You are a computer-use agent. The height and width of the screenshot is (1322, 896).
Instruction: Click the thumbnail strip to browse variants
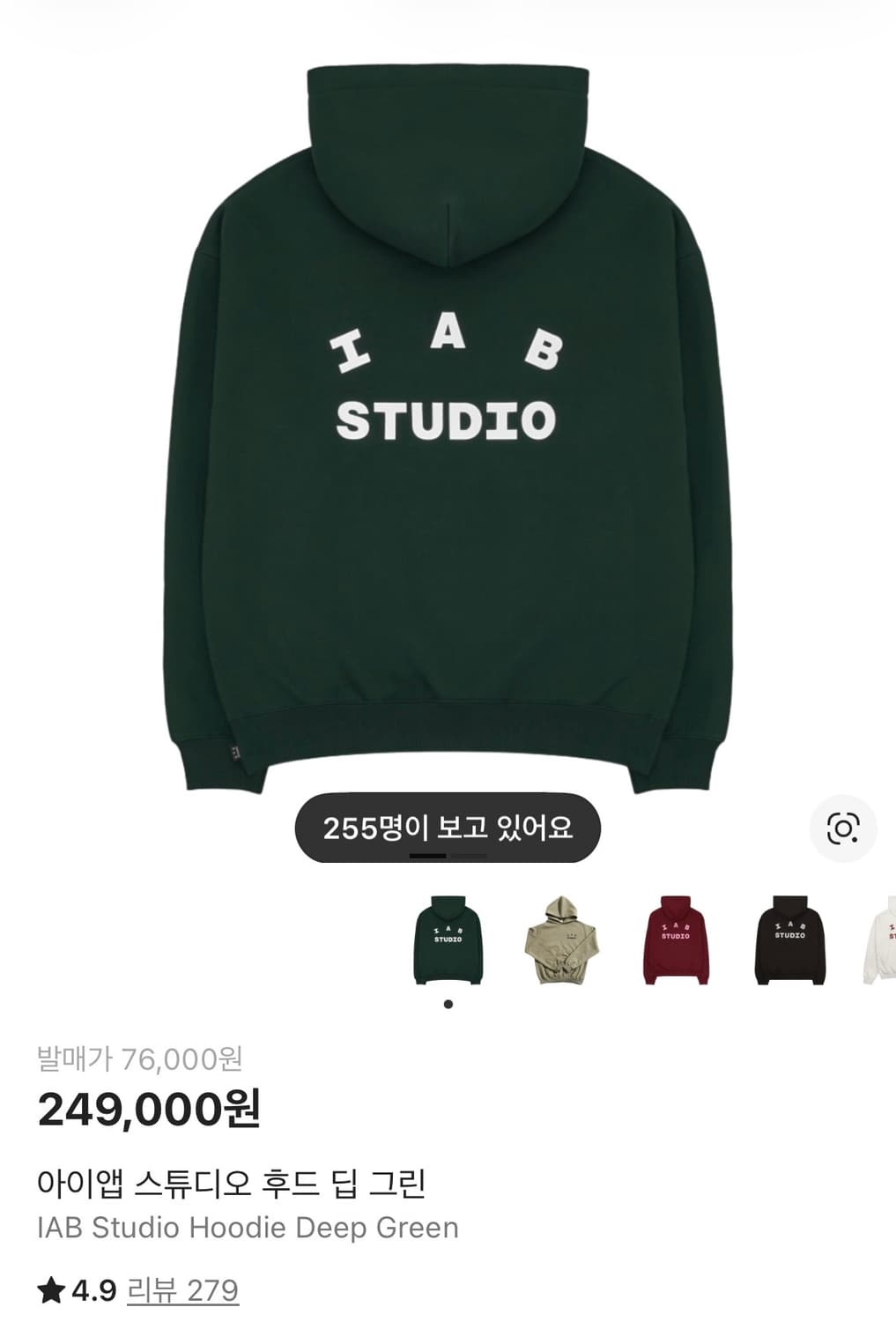[x=643, y=940]
